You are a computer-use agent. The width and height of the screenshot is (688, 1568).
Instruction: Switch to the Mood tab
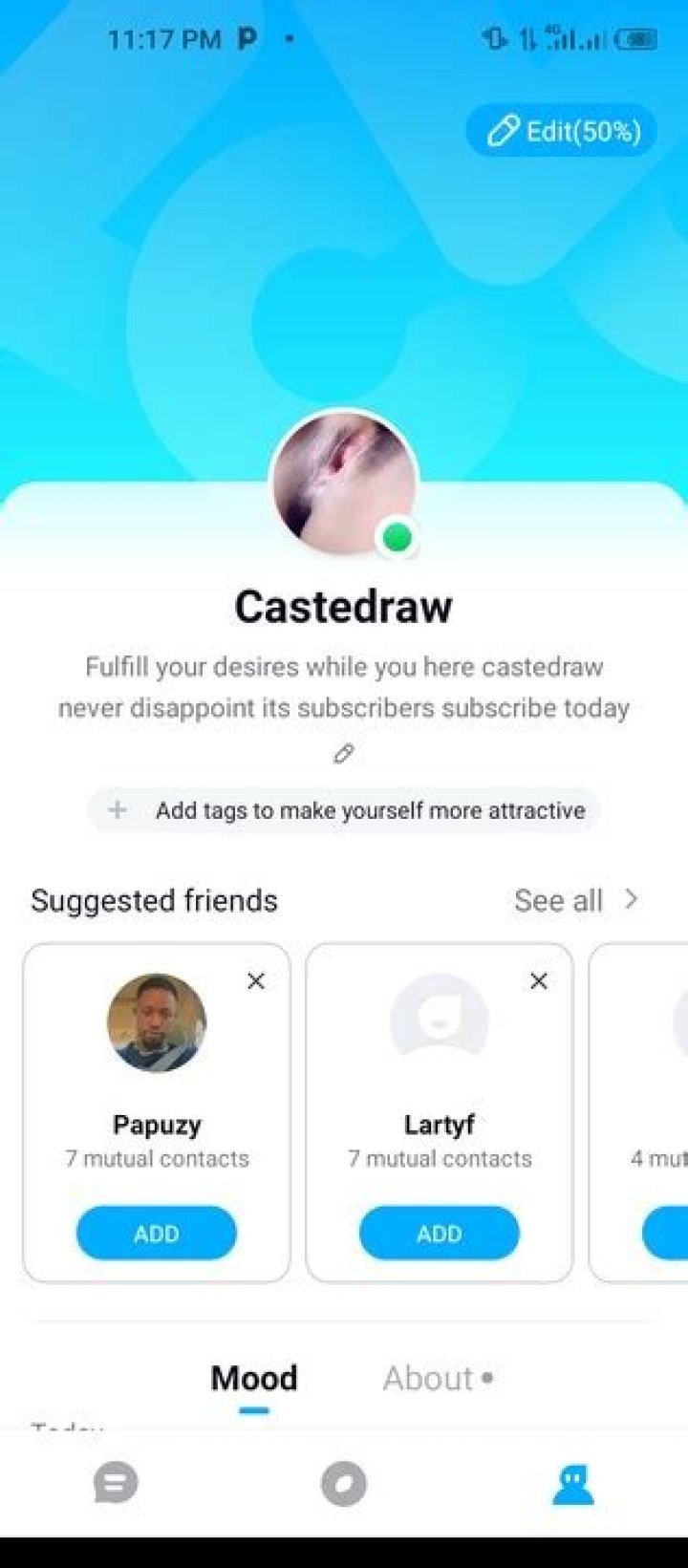254,1378
